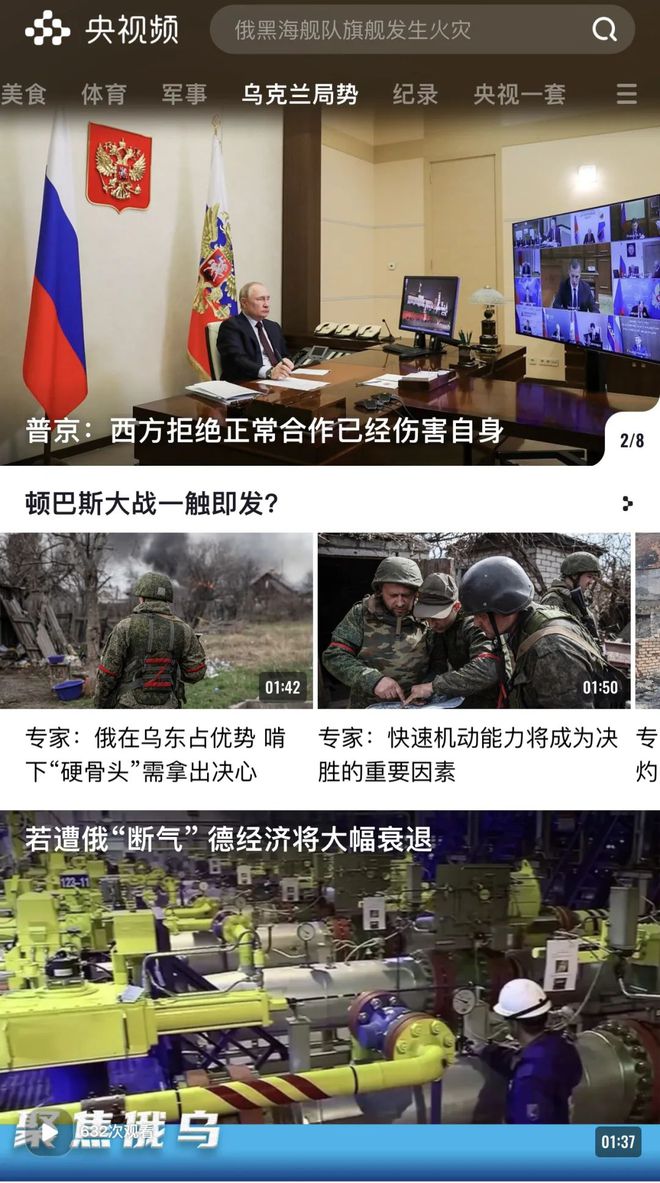Viewport: 660px width, 1183px height.
Task: Select the 军事 tab
Action: 184,94
